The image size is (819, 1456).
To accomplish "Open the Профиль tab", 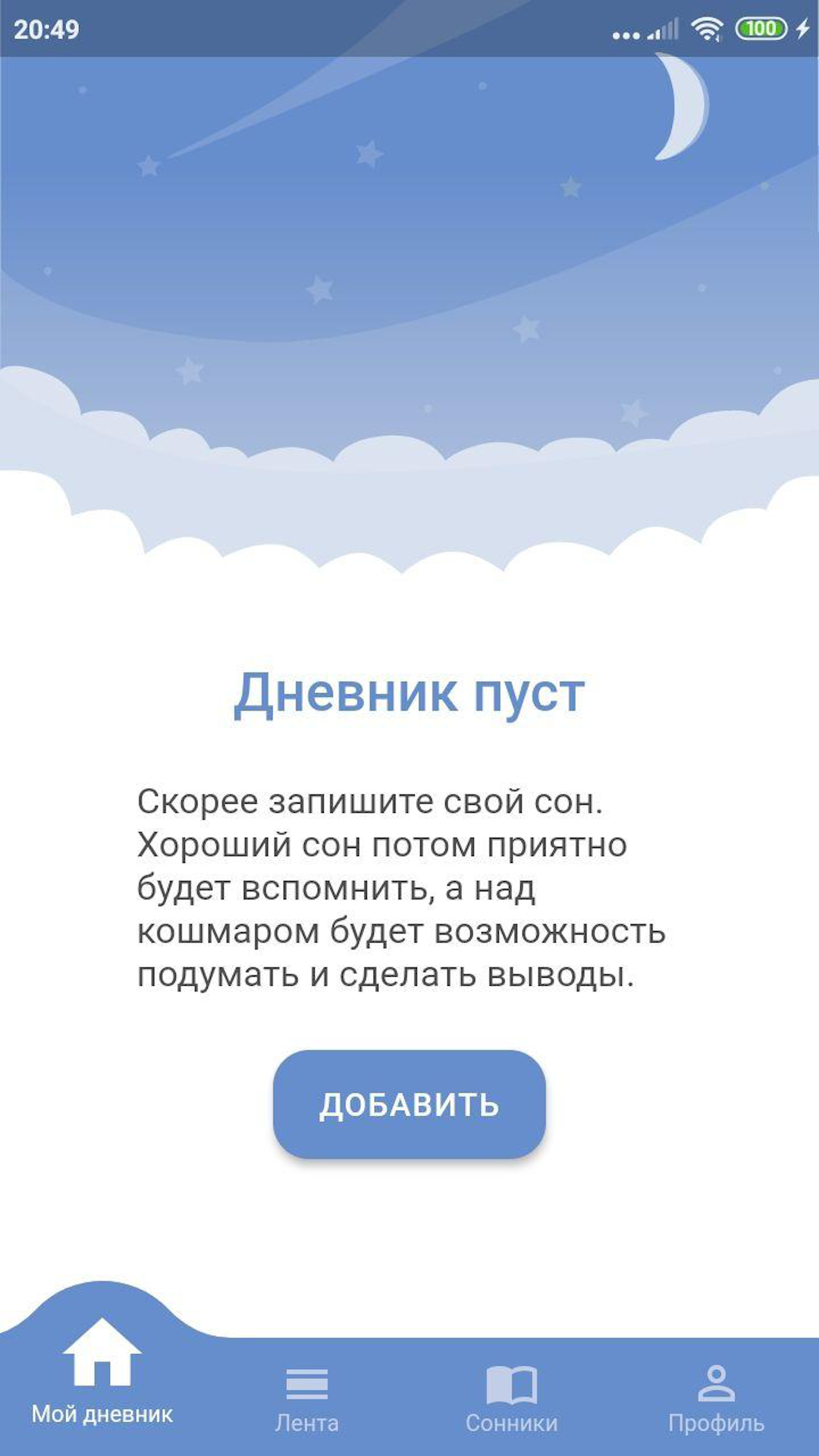I will click(x=717, y=1400).
